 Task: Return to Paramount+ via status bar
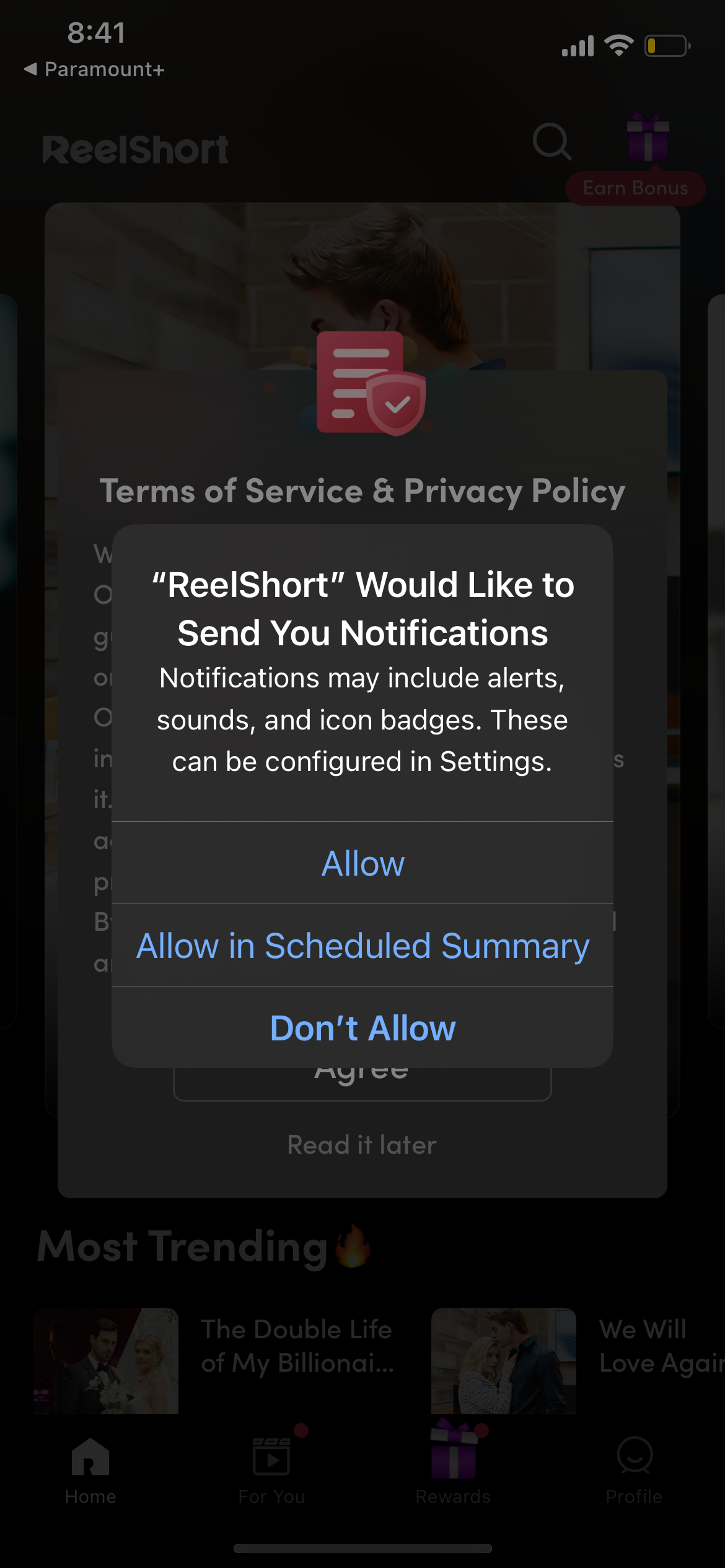[x=94, y=69]
